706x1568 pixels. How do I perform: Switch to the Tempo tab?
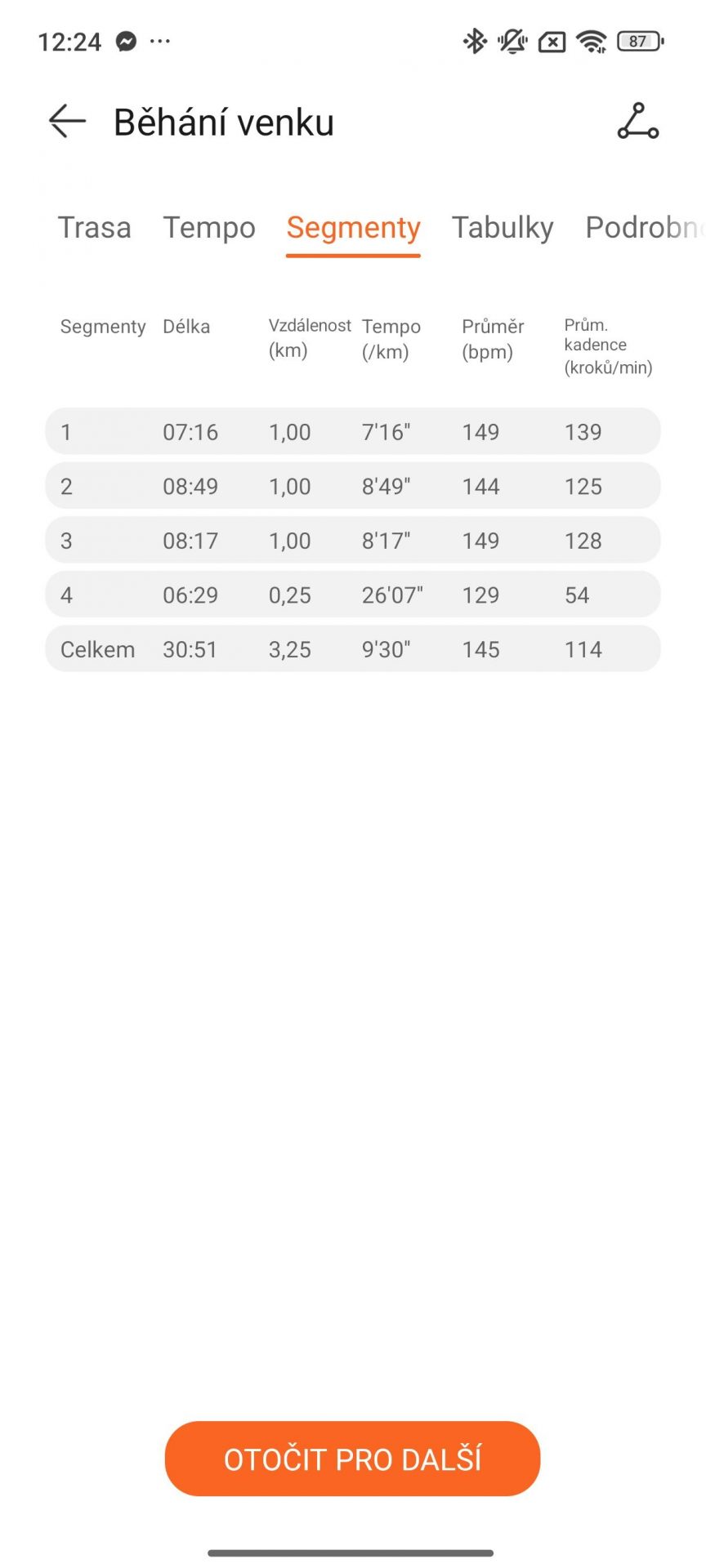pyautogui.click(x=209, y=228)
